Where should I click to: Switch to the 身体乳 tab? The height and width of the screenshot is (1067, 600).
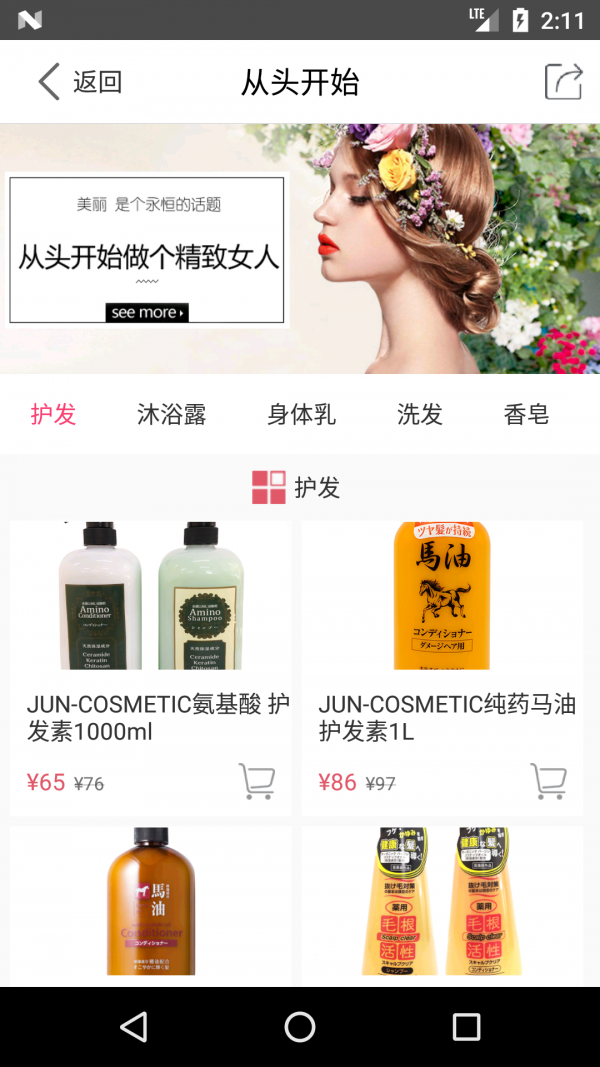coord(301,414)
